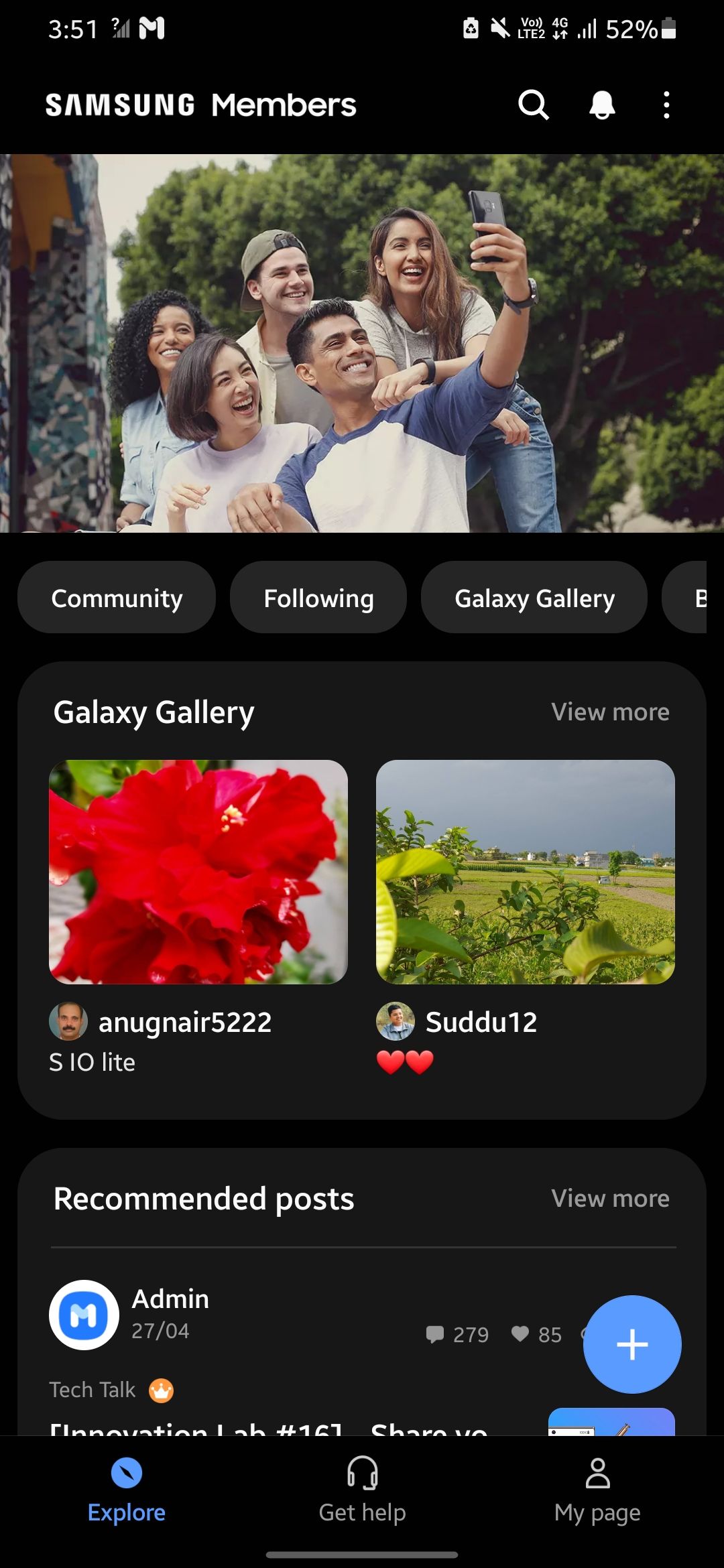Select the Community chip
724x1568 pixels.
[117, 598]
